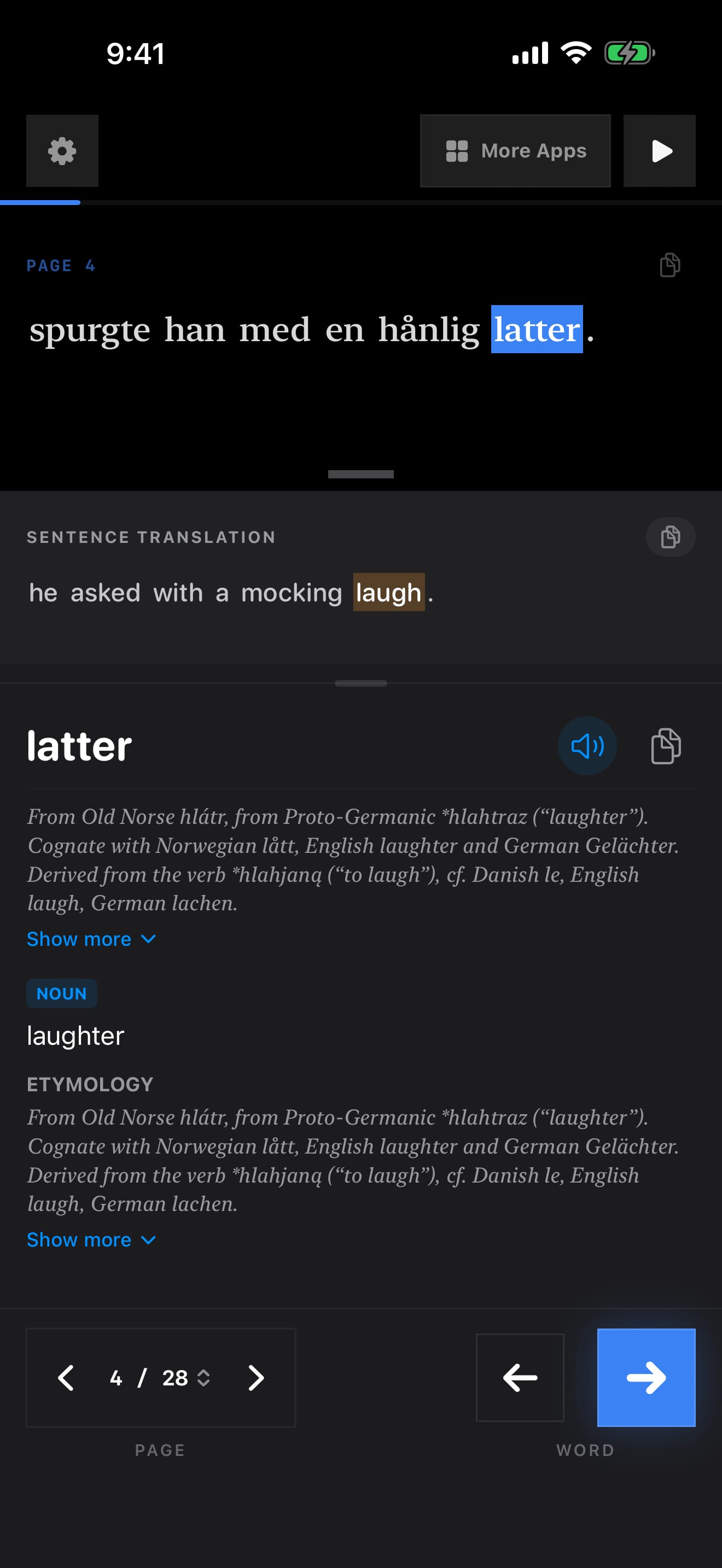Play pronunciation of latter
This screenshot has width=722, height=1568.
[x=587, y=746]
